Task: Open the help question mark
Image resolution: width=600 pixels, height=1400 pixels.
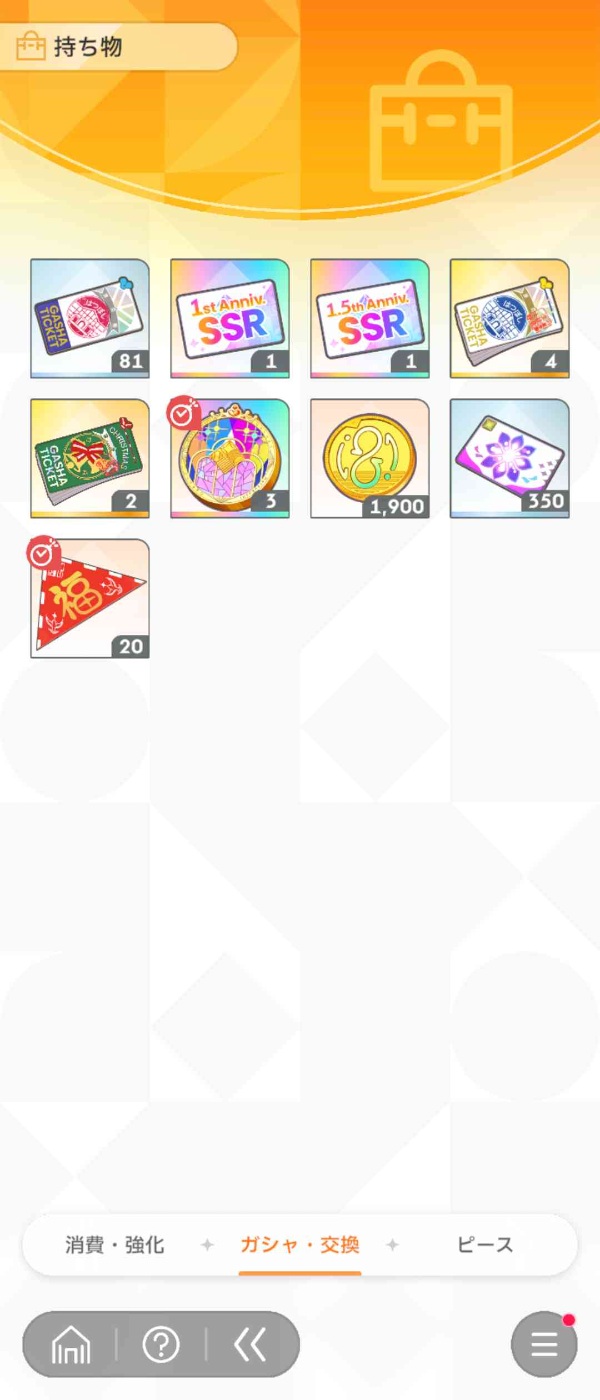Action: (161, 1345)
